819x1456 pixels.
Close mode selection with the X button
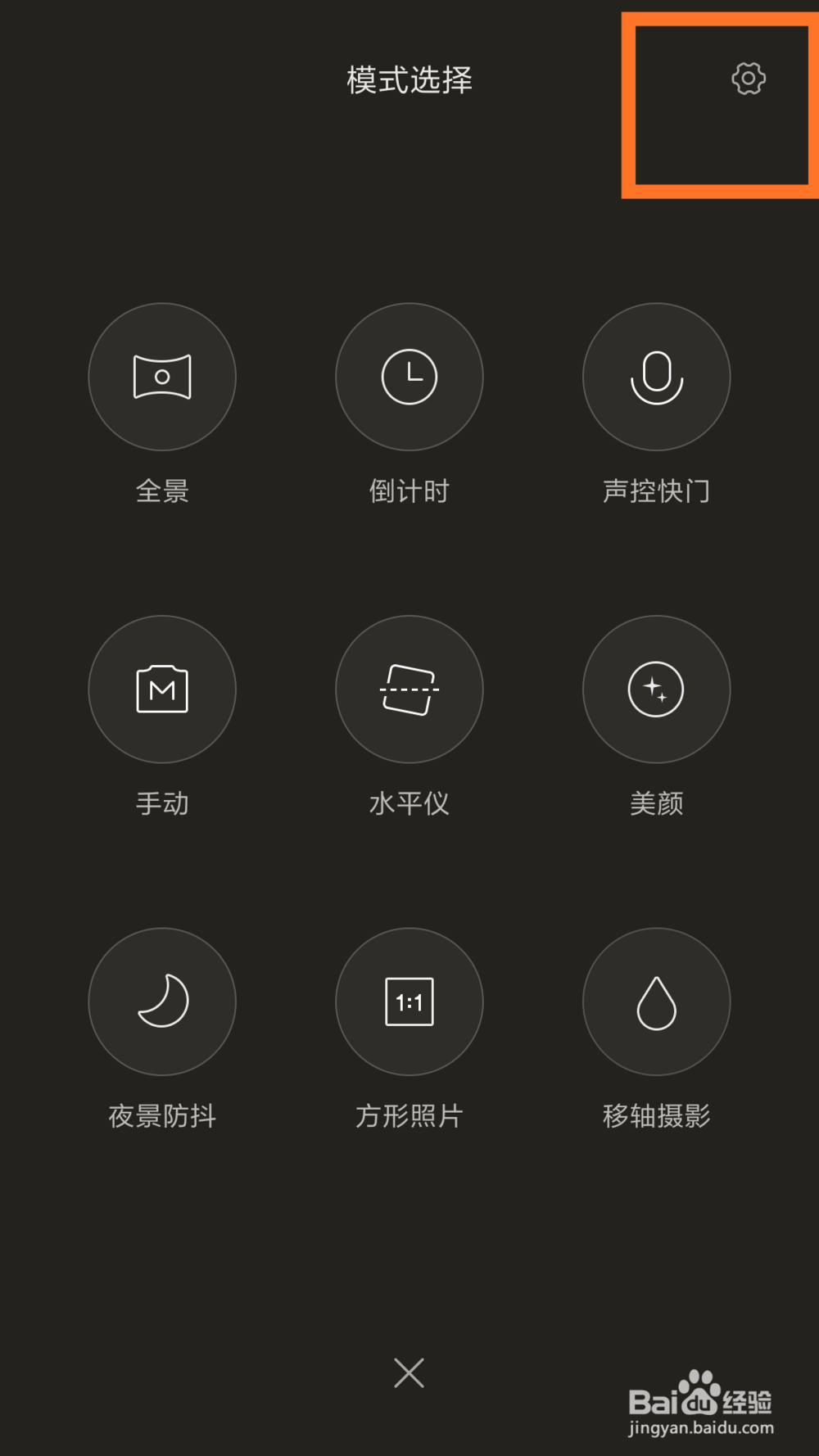(x=409, y=1373)
